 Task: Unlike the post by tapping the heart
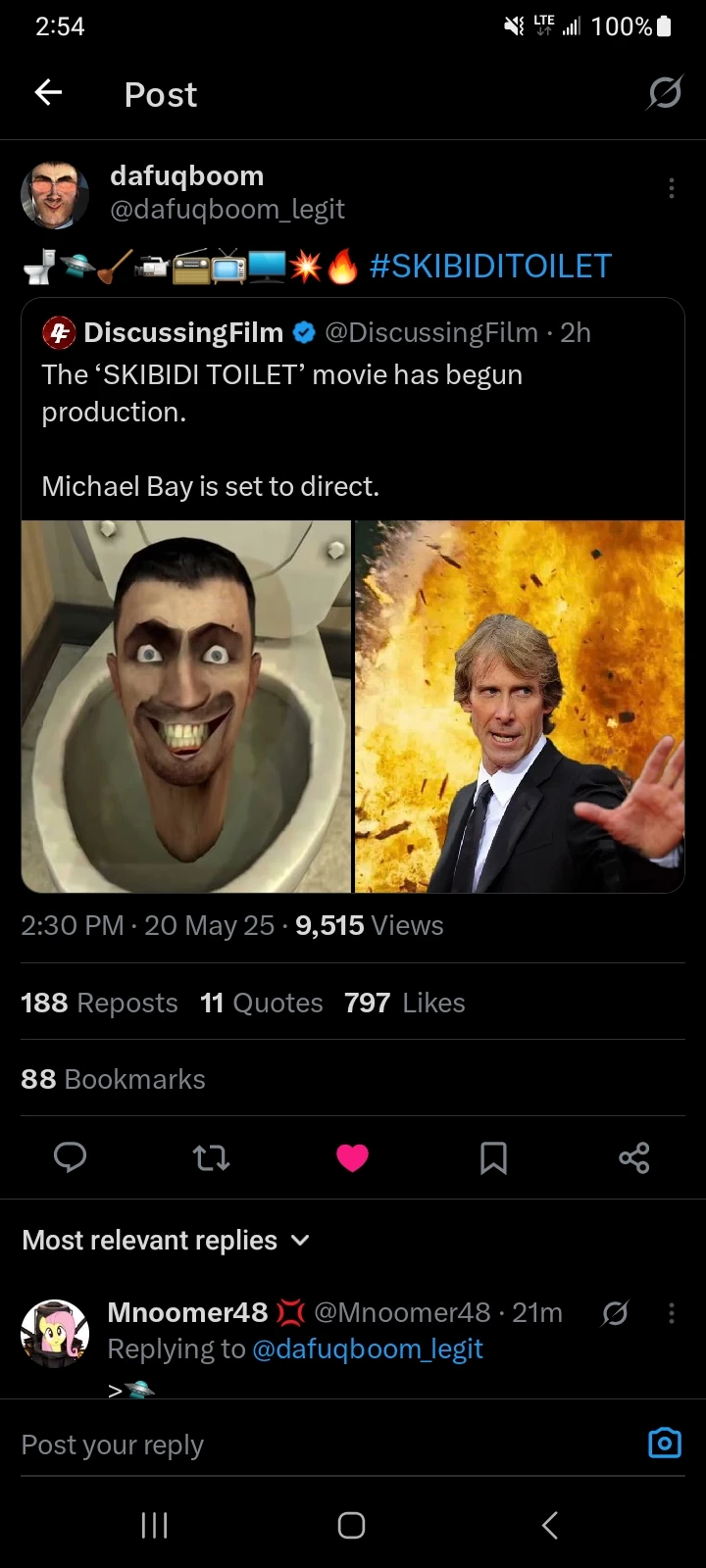(x=352, y=1157)
